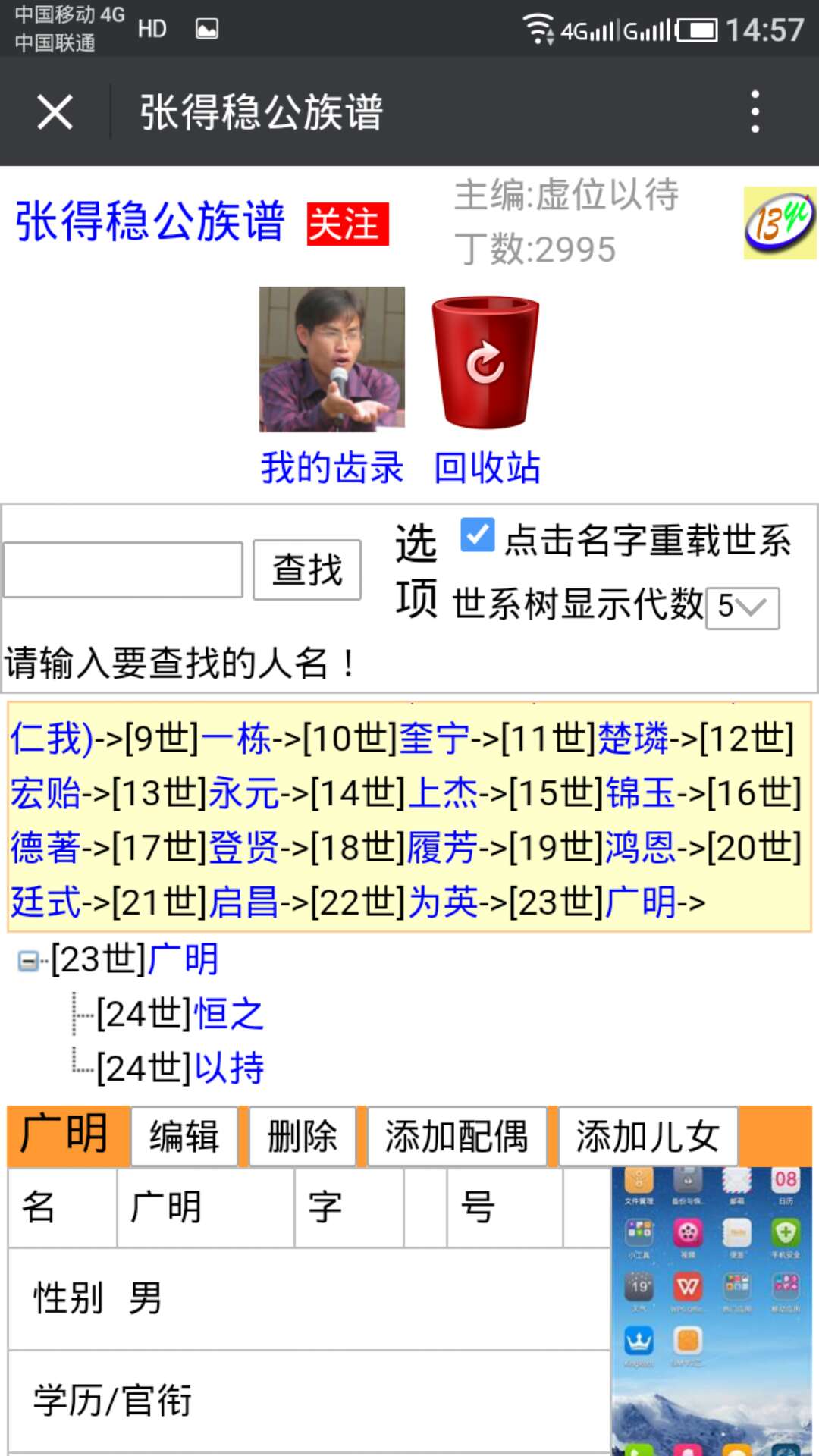This screenshot has width=819, height=1456.
Task: Collapse the 23世 广明 tree node
Action: click(28, 962)
